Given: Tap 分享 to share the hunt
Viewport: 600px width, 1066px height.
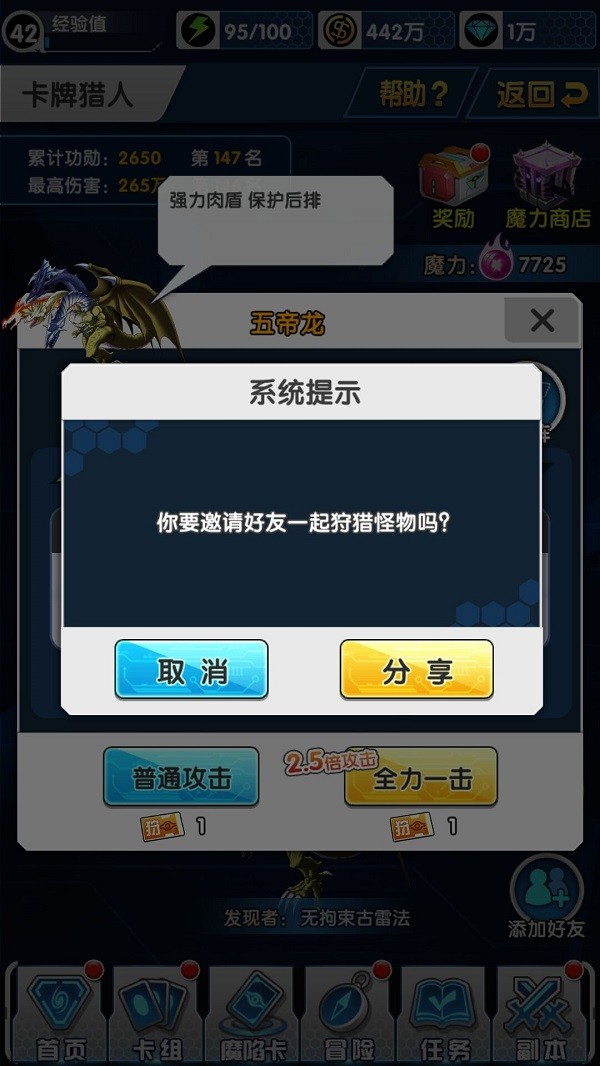Looking at the screenshot, I should [x=416, y=669].
